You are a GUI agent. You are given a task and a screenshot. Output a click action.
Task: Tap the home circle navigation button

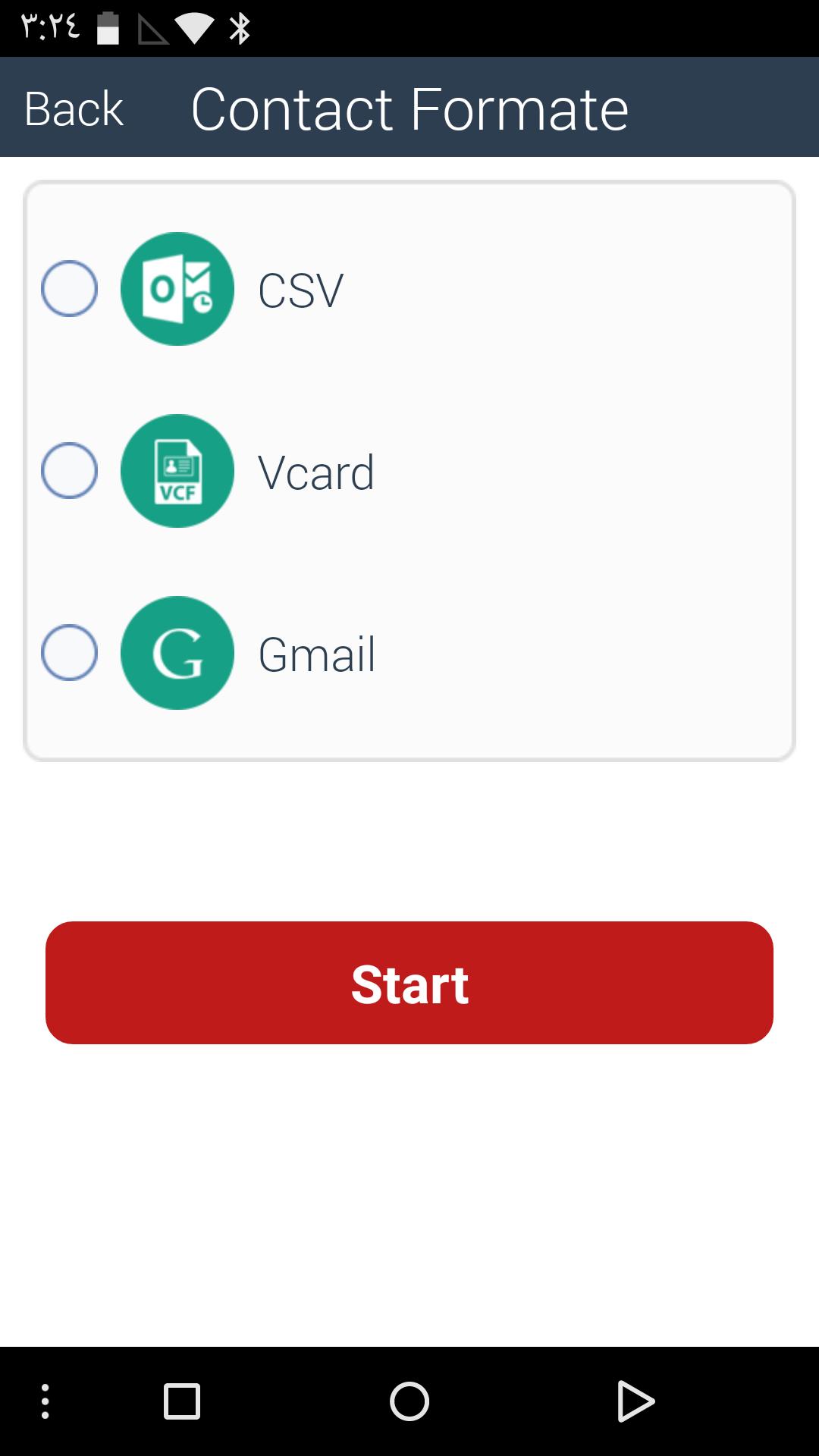click(409, 1401)
